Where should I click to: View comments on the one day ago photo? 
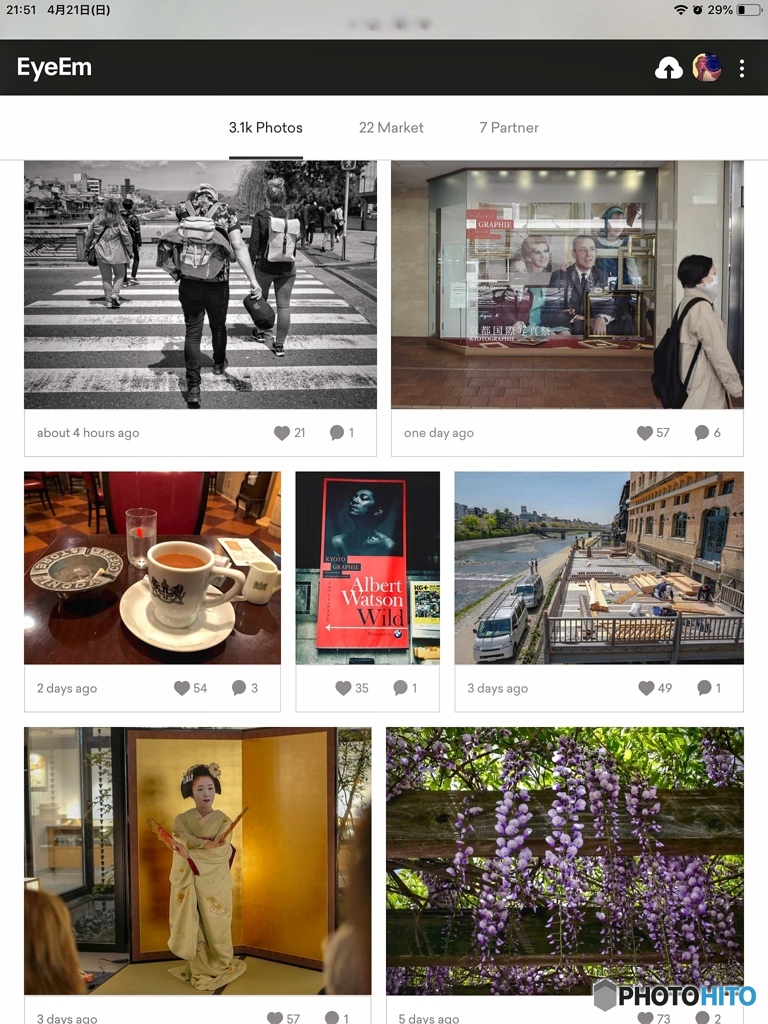pos(702,433)
